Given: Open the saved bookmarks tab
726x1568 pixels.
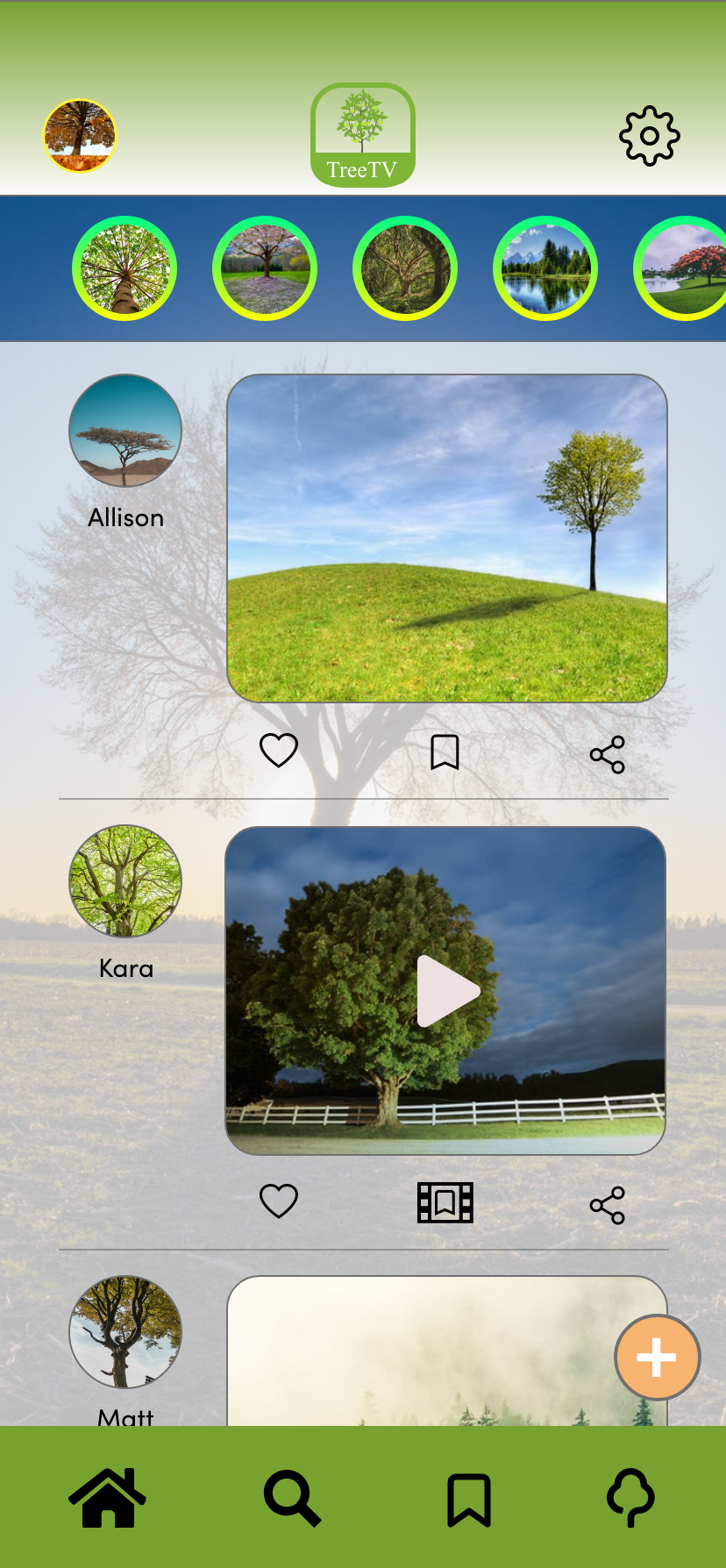Looking at the screenshot, I should point(469,1500).
